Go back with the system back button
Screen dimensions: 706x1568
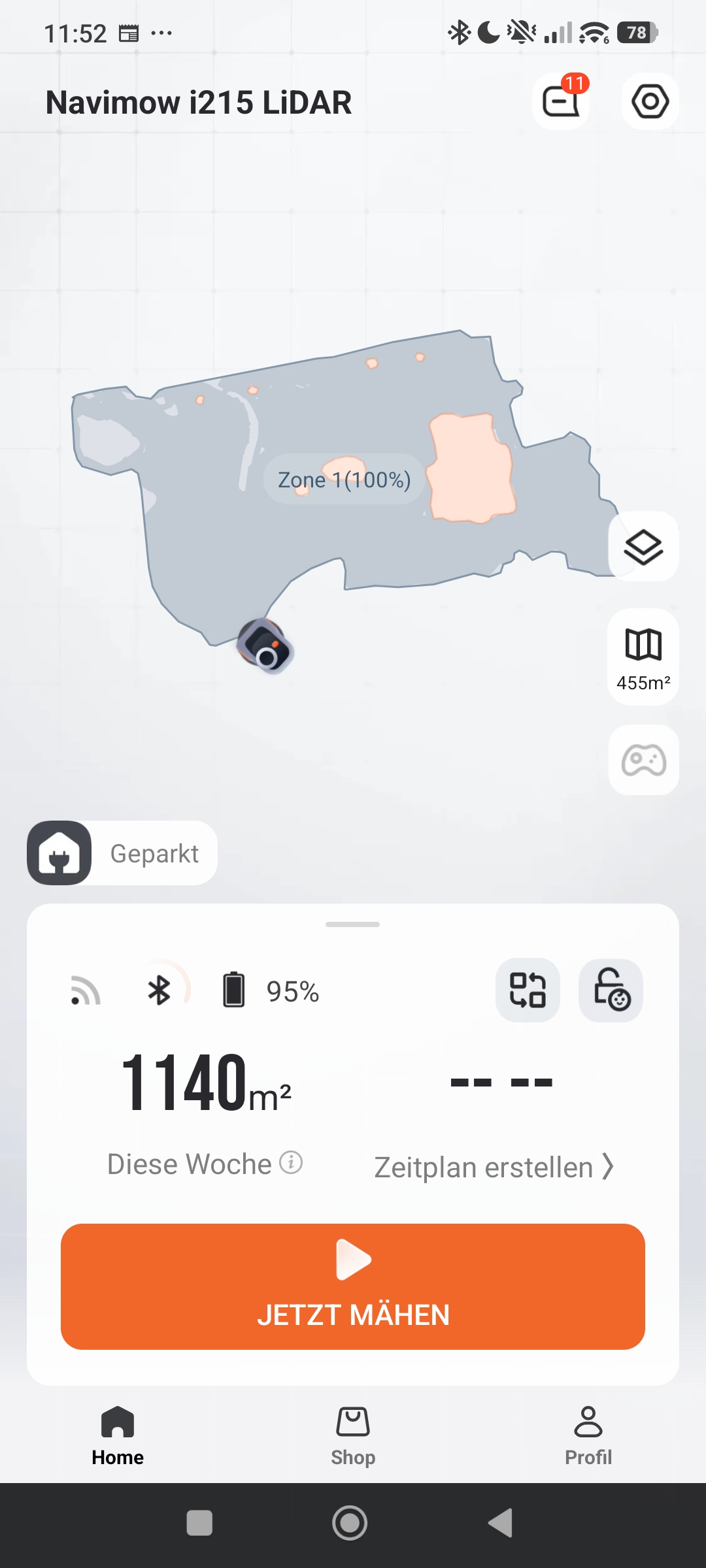pyautogui.click(x=501, y=1524)
